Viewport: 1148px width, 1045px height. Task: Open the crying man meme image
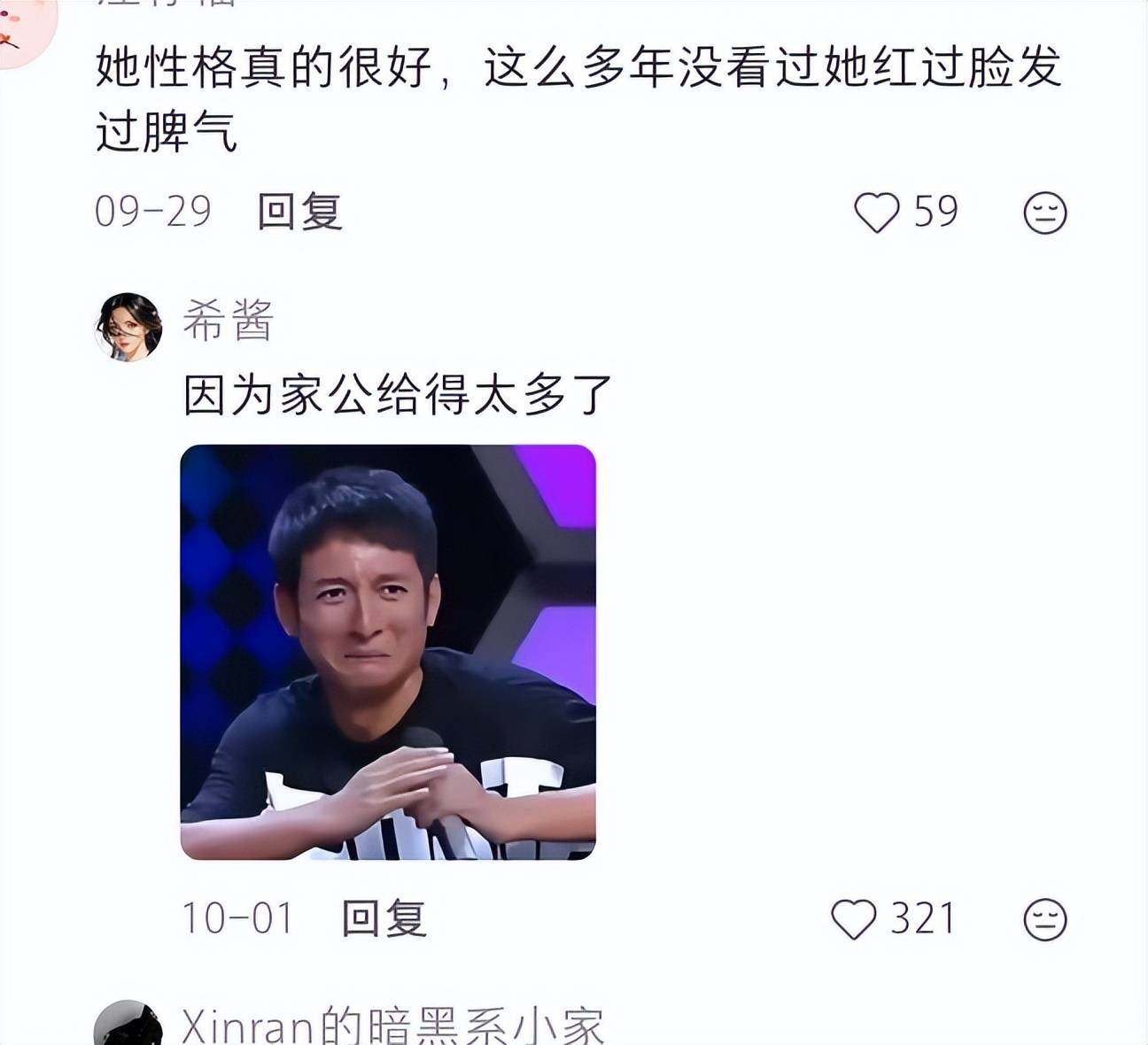coord(388,652)
